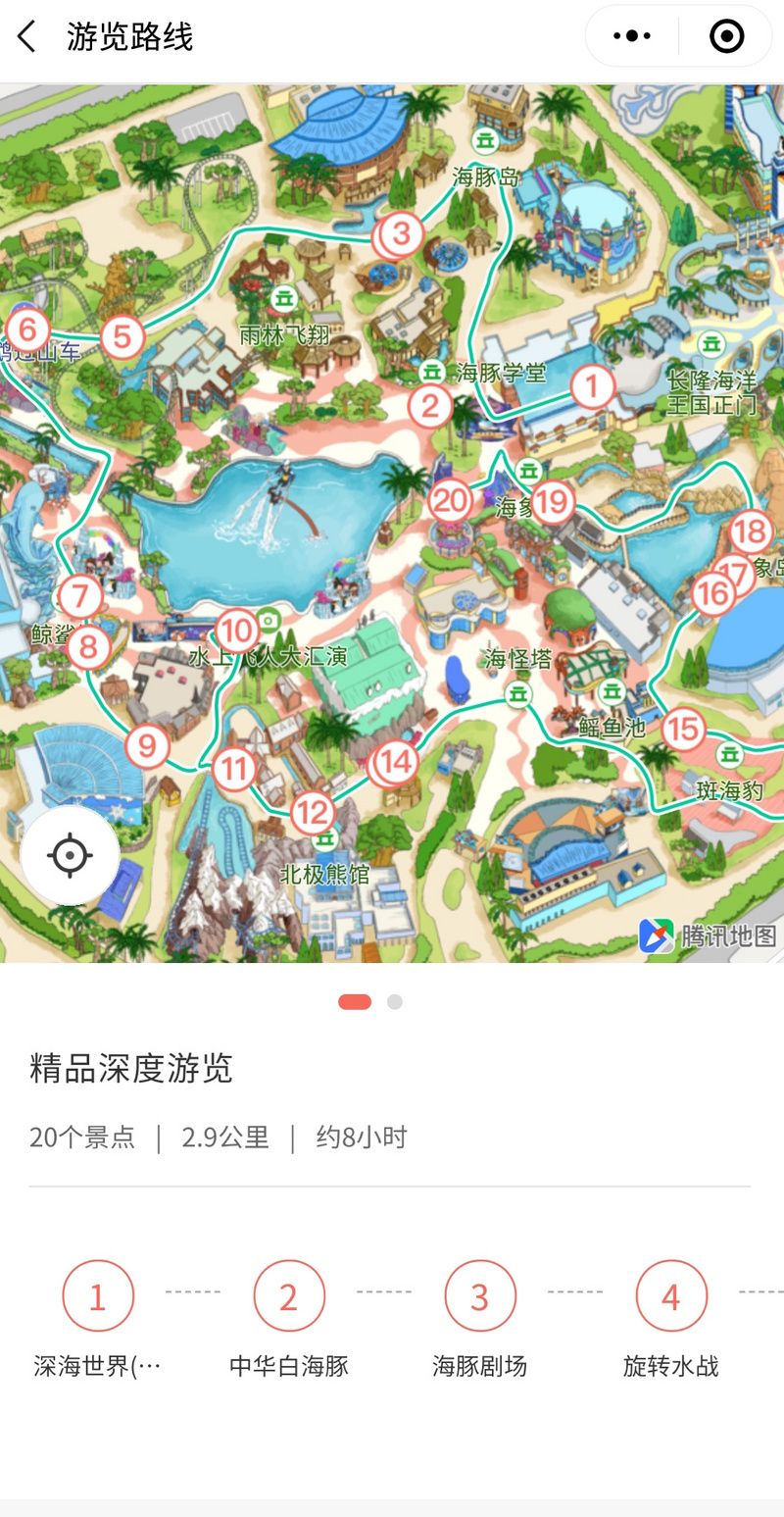Tap map marker 5 near 雨林飞翔
Image resolution: width=784 pixels, height=1517 pixels.
pos(122,337)
